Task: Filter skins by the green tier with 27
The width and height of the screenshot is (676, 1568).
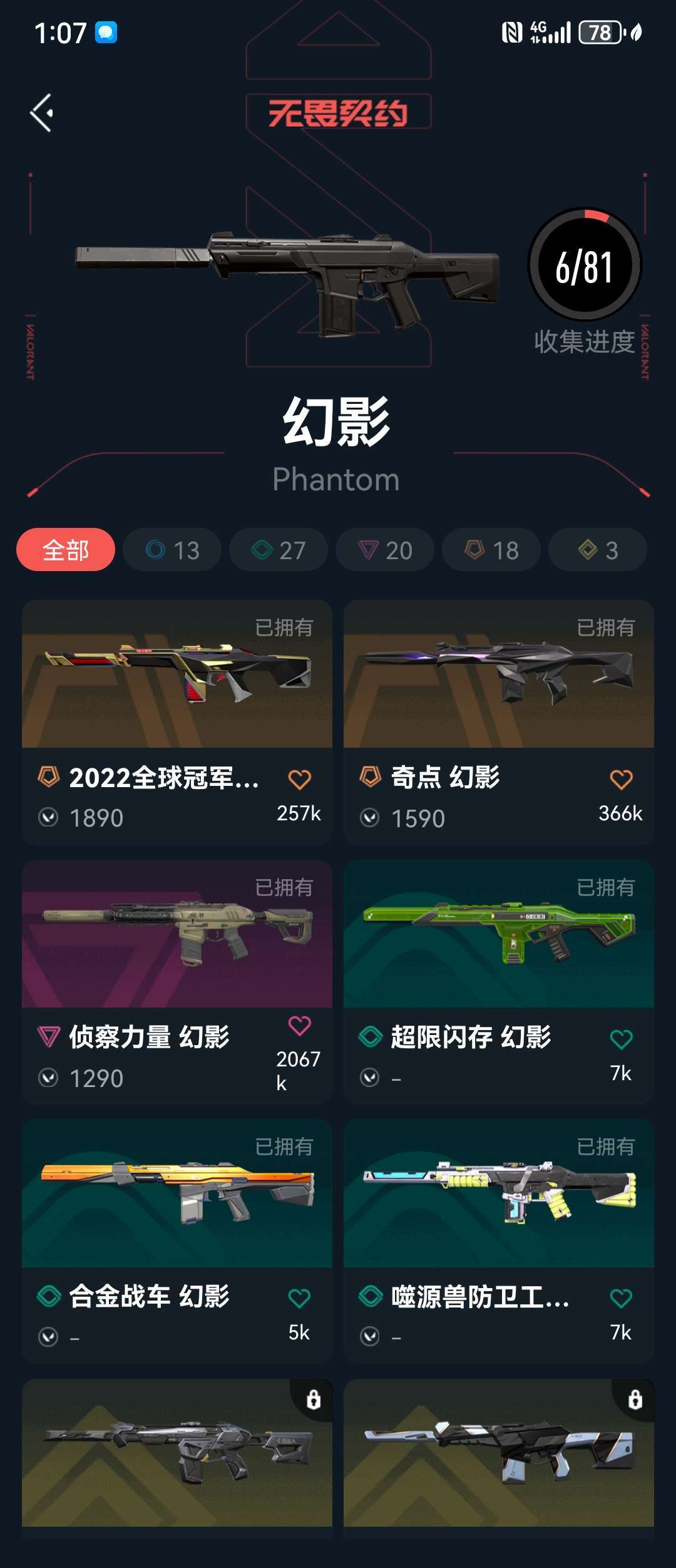Action: (279, 550)
